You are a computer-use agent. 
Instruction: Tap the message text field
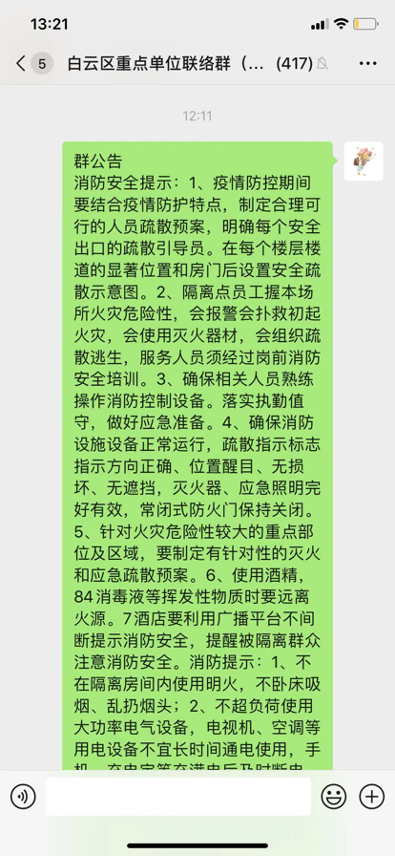[178, 796]
